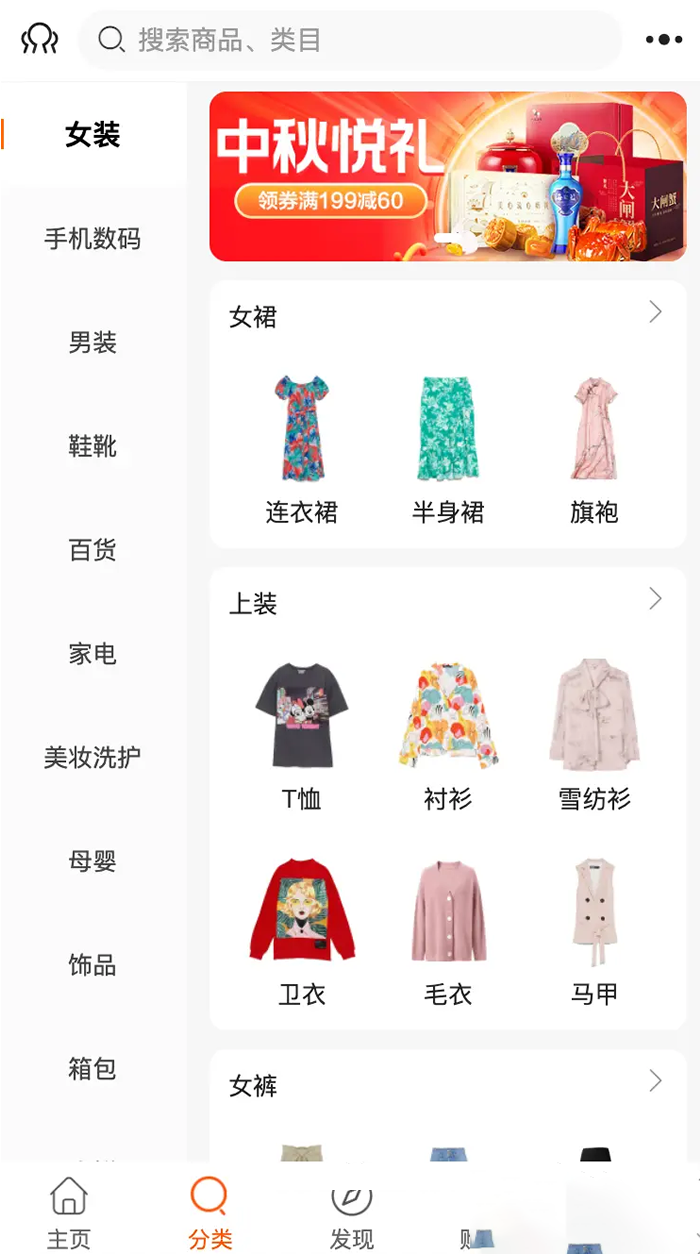Screen dimensions: 700x1254
Task: Select 美妆洗护 in the sidebar
Action: (x=92, y=757)
